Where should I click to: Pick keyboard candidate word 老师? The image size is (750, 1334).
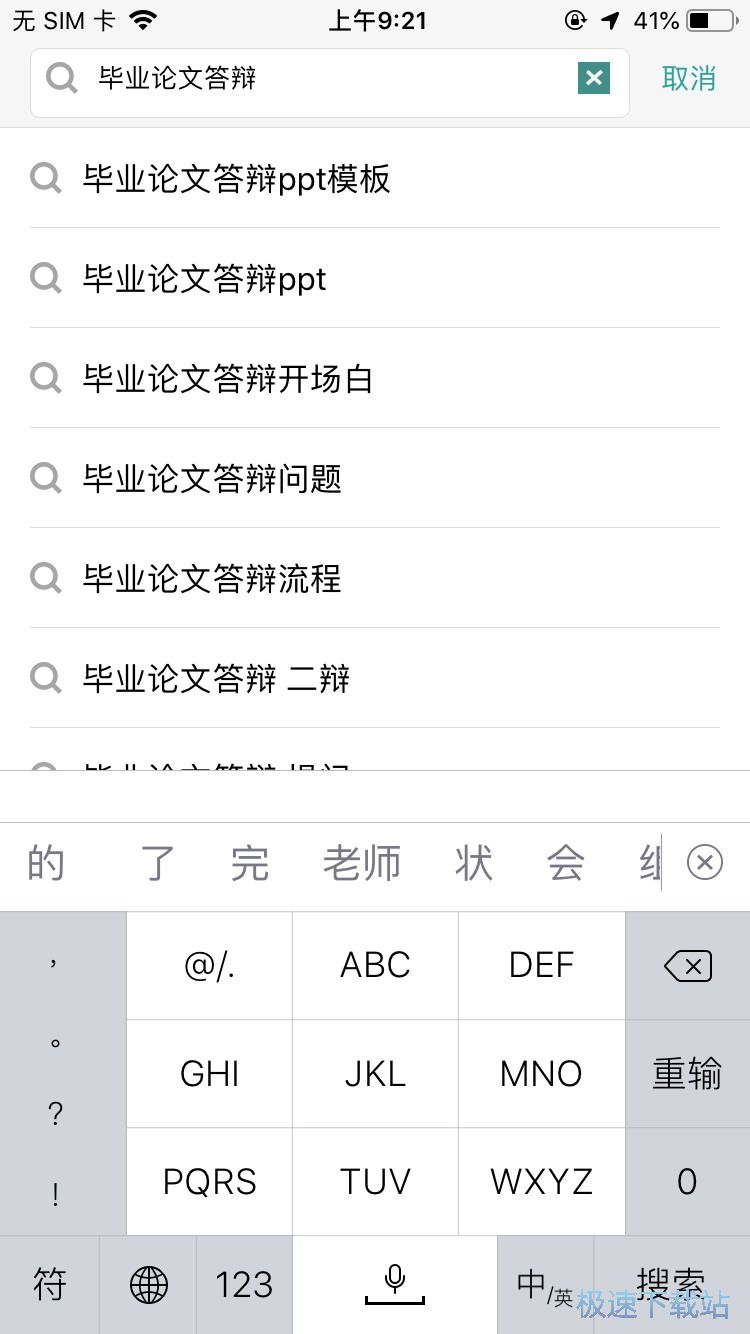tap(362, 863)
